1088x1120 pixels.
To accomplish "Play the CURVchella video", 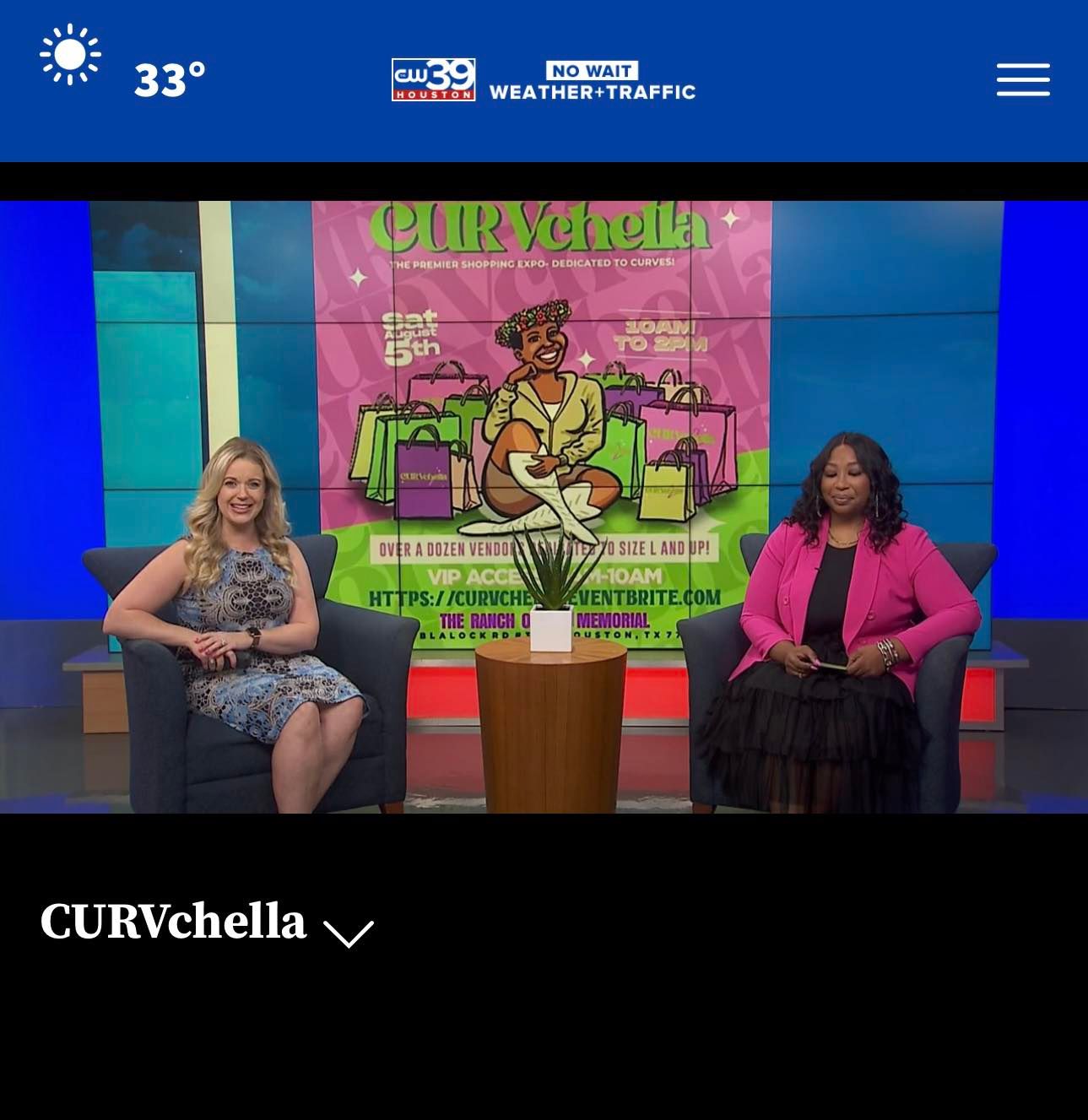I will pos(544,506).
